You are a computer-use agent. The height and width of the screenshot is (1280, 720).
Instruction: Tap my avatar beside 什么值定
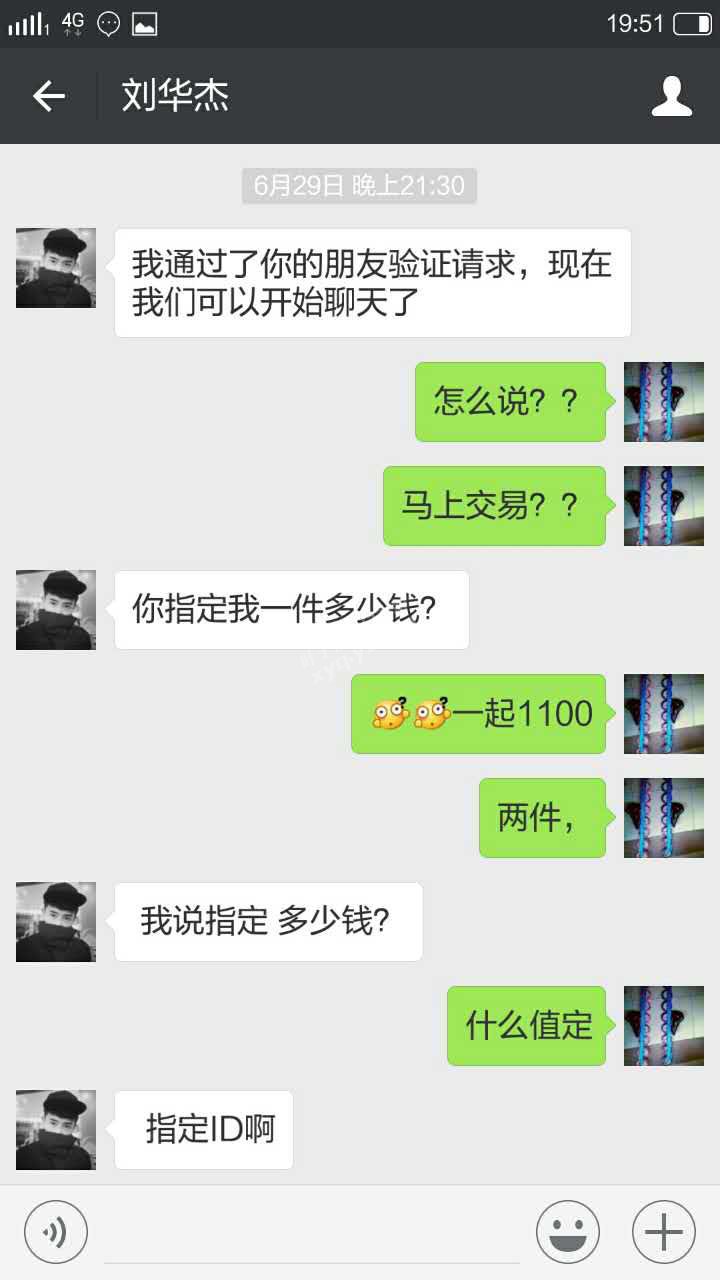point(664,1026)
